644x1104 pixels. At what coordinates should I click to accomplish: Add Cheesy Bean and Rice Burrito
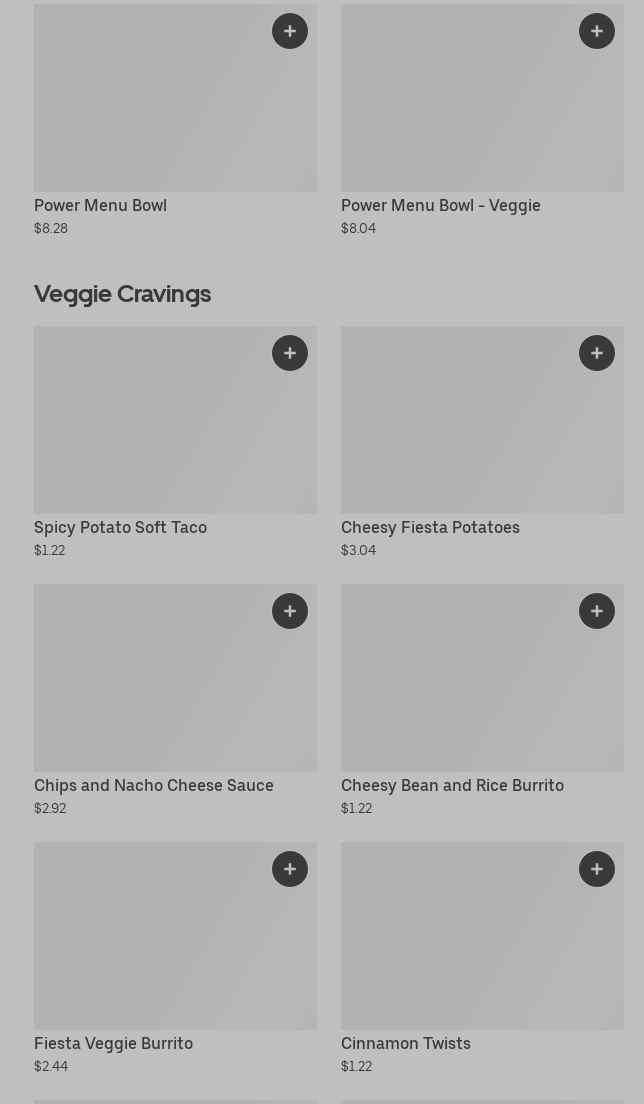597,611
